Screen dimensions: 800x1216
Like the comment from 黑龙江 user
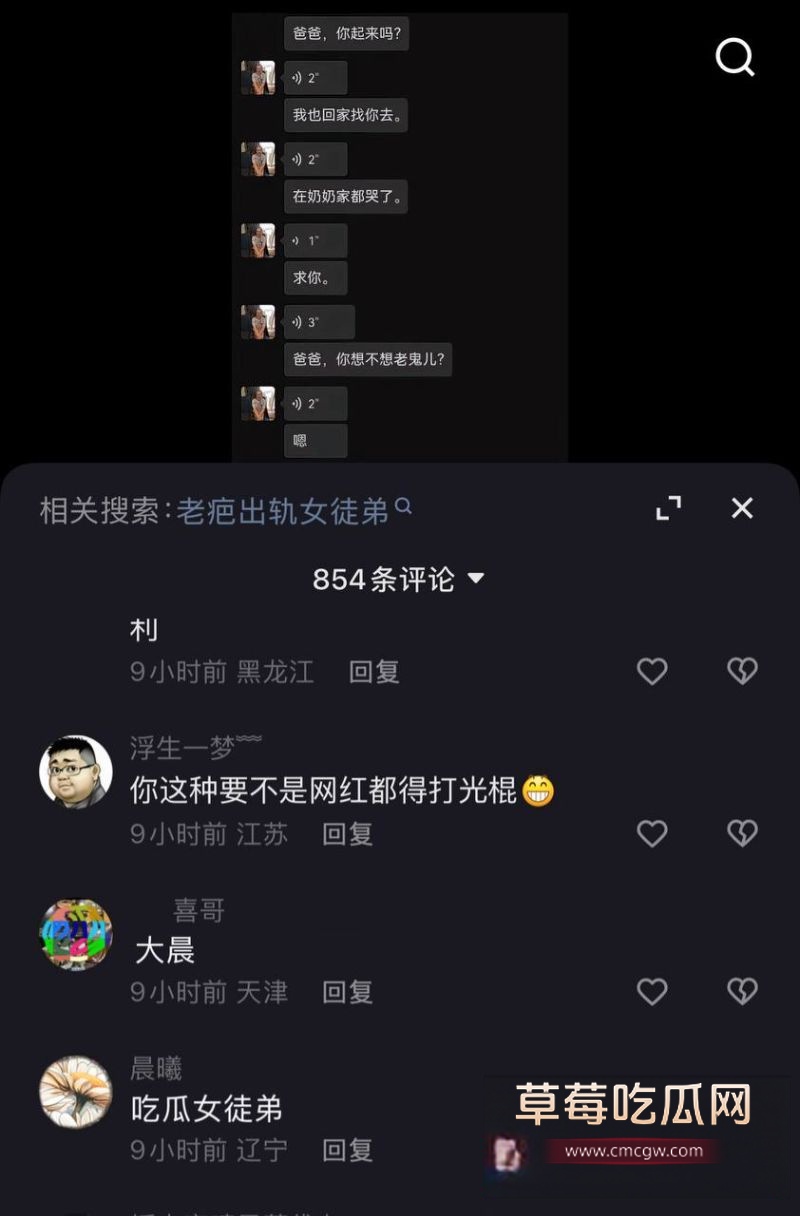652,671
